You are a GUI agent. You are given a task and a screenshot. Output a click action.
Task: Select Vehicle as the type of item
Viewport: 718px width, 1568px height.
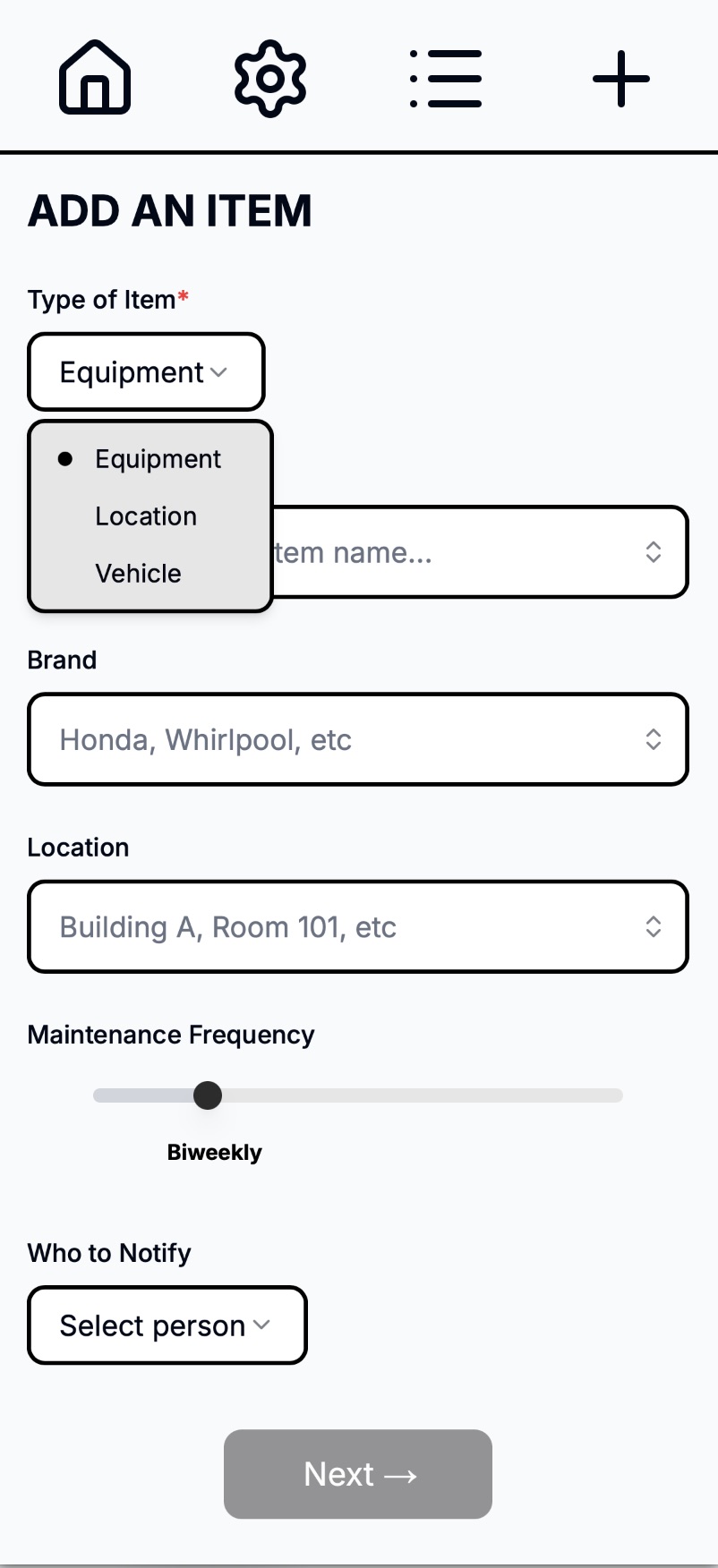point(138,573)
